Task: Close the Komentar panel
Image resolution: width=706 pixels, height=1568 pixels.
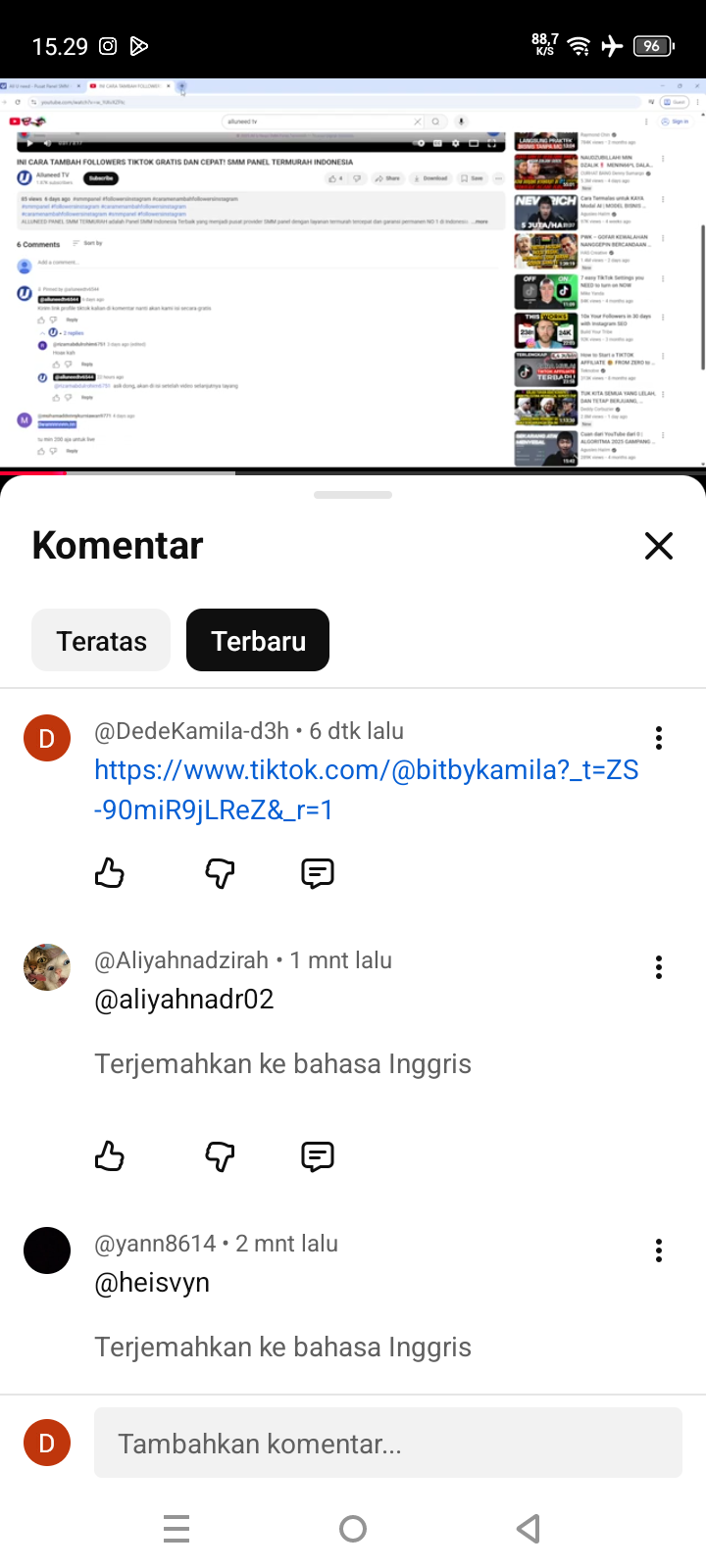Action: click(x=659, y=546)
